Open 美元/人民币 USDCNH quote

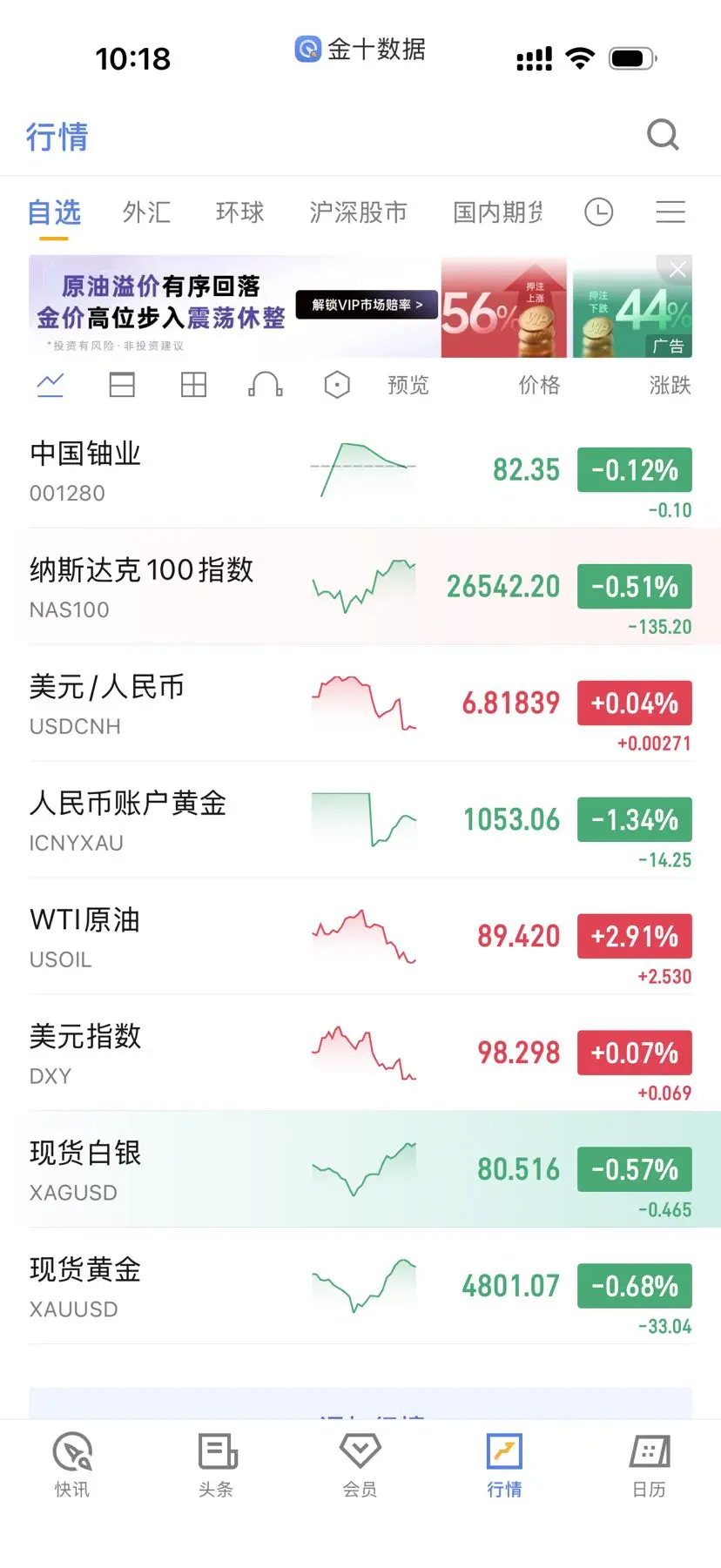pyautogui.click(x=106, y=703)
